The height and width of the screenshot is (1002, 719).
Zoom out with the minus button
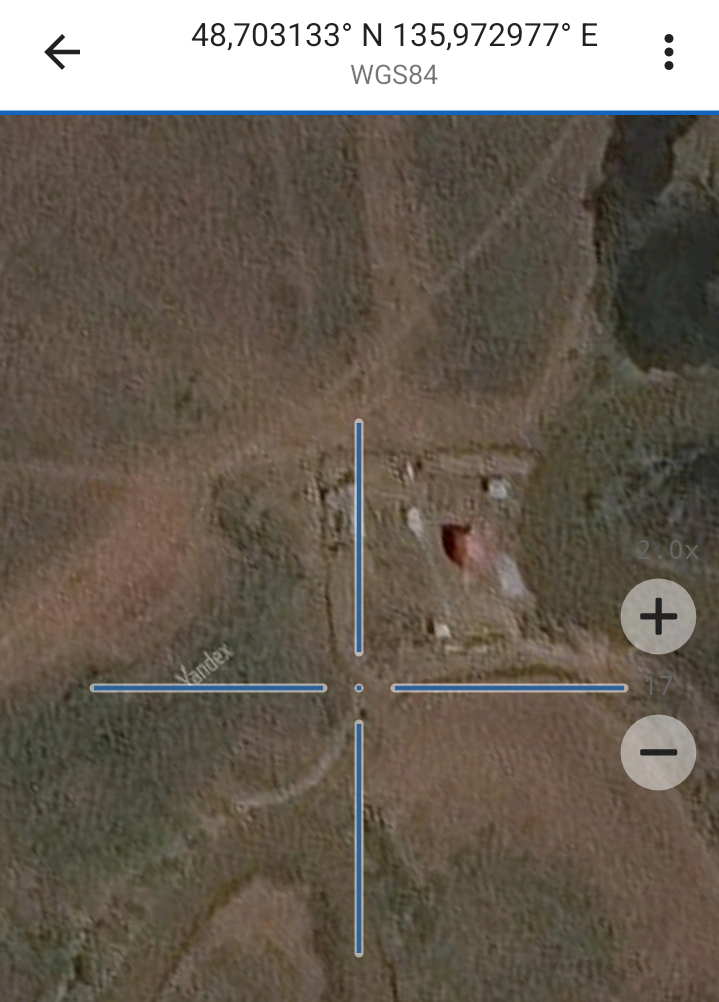click(x=658, y=752)
